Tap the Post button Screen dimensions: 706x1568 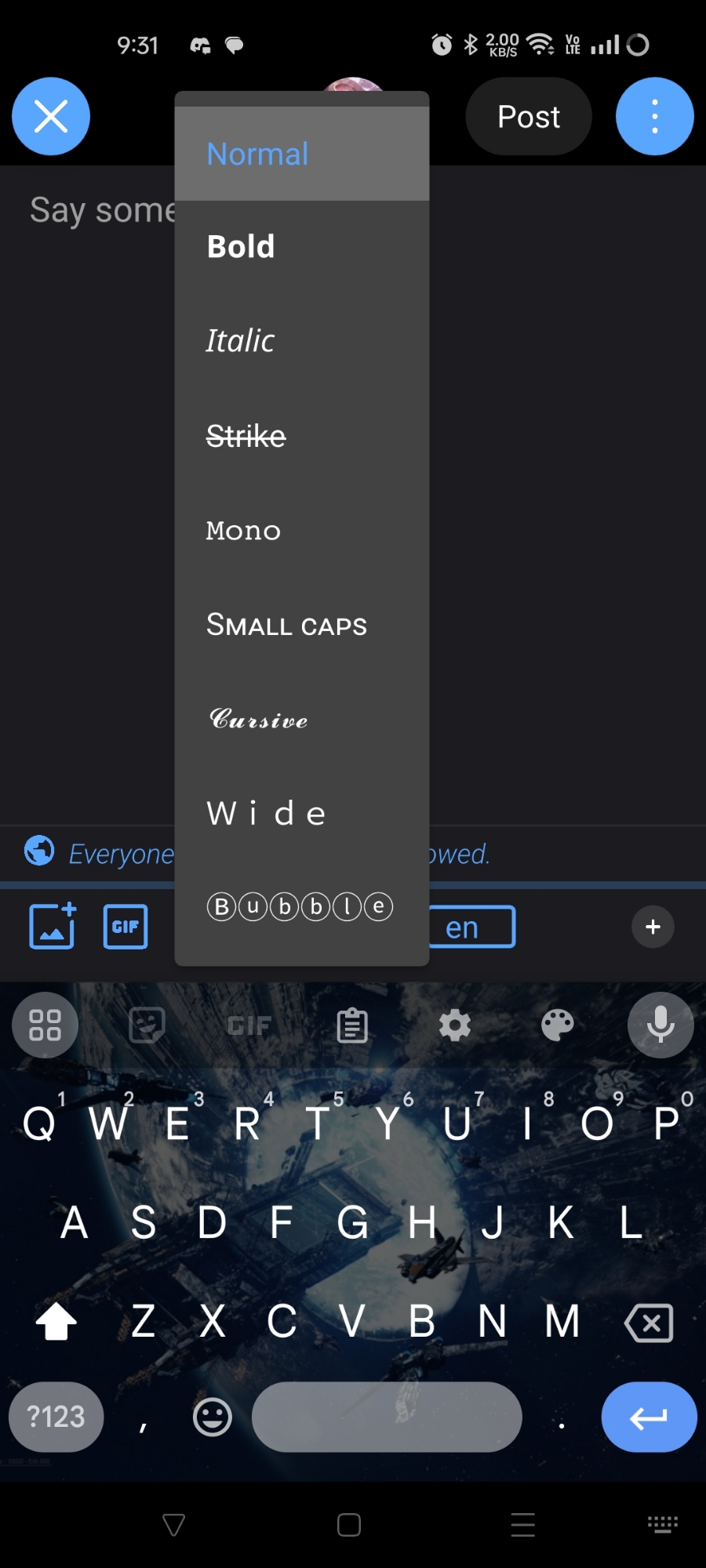click(529, 117)
